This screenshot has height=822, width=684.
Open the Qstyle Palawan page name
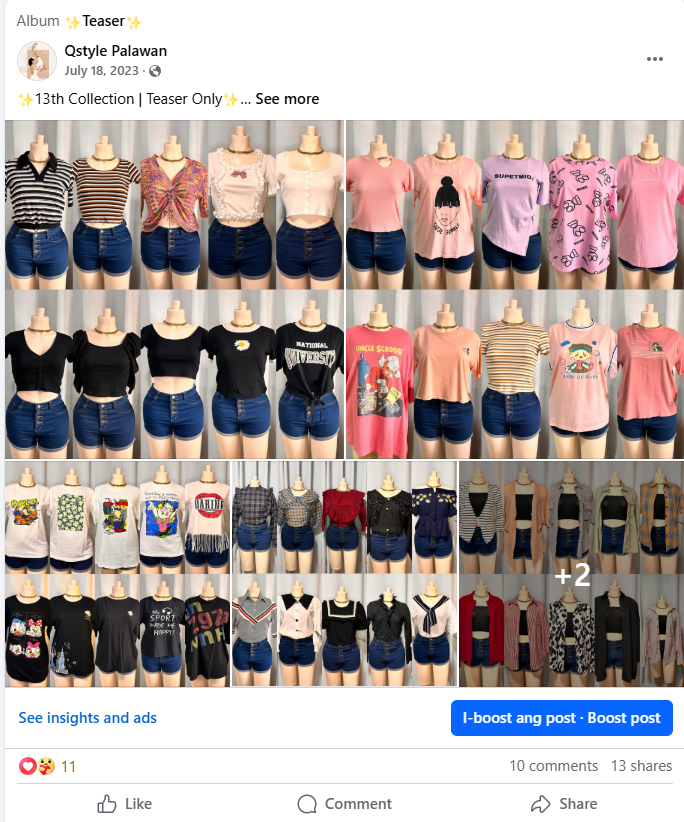point(115,51)
